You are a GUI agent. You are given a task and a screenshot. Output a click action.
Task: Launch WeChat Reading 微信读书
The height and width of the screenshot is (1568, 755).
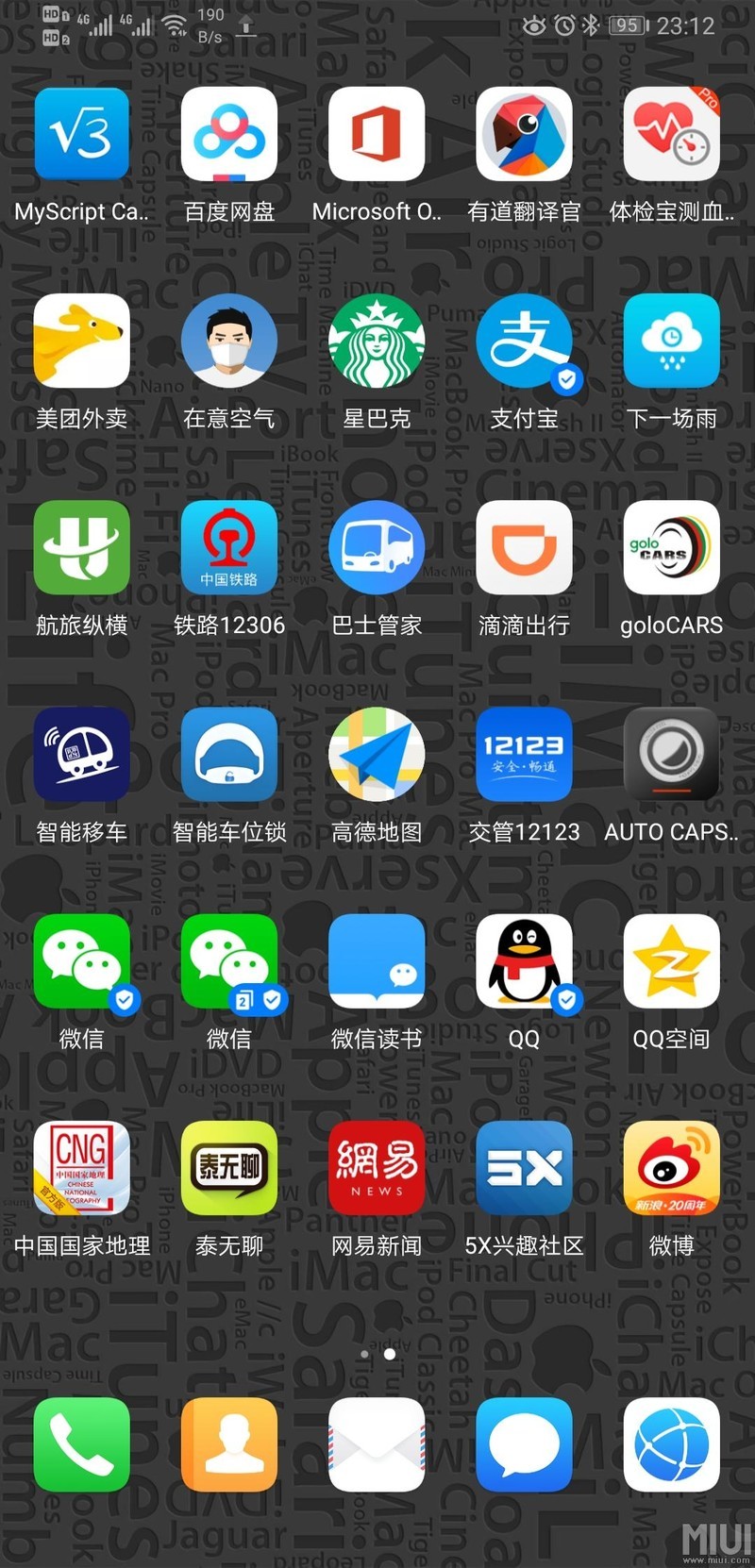coord(377,960)
